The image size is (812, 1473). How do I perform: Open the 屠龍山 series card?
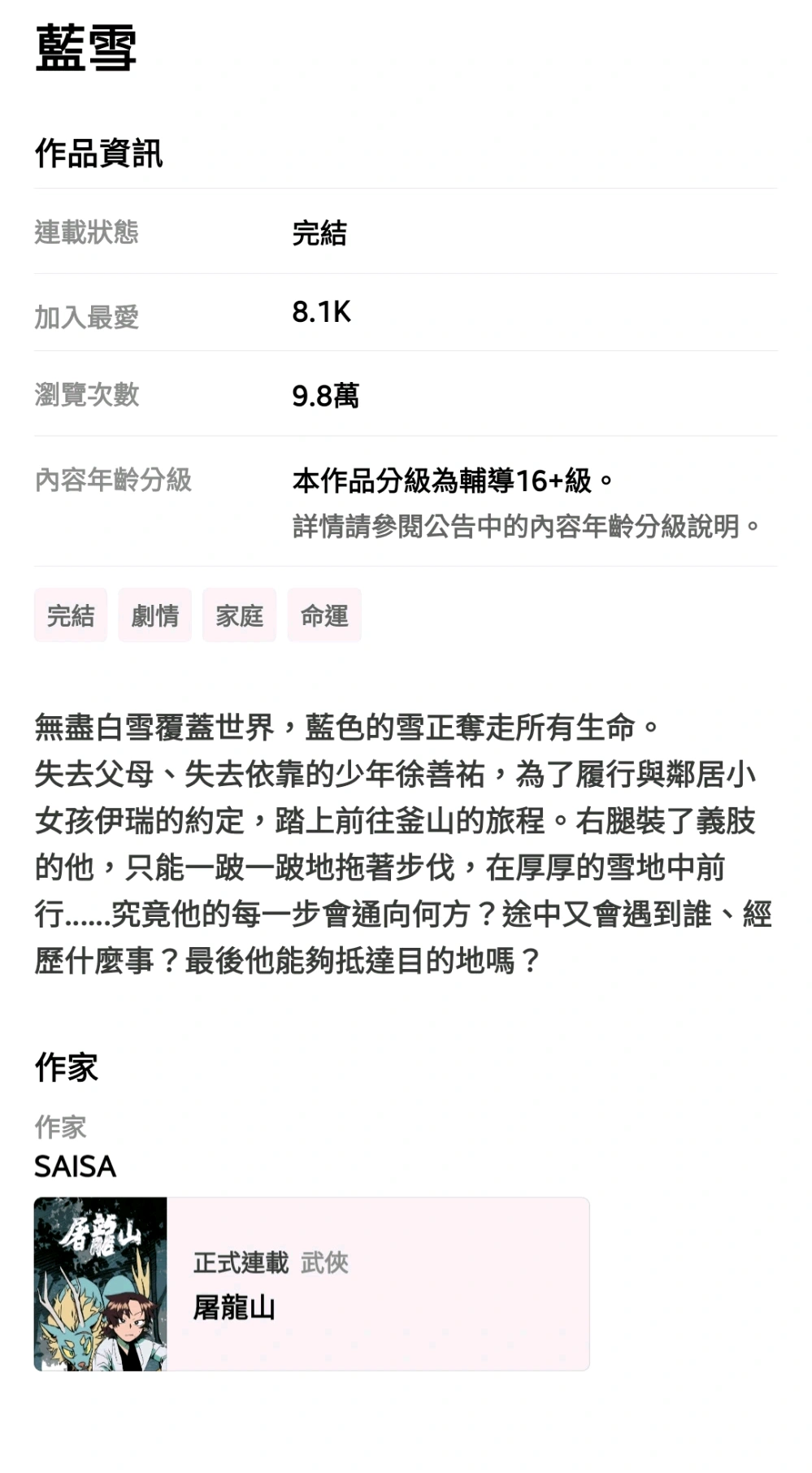[x=311, y=1284]
